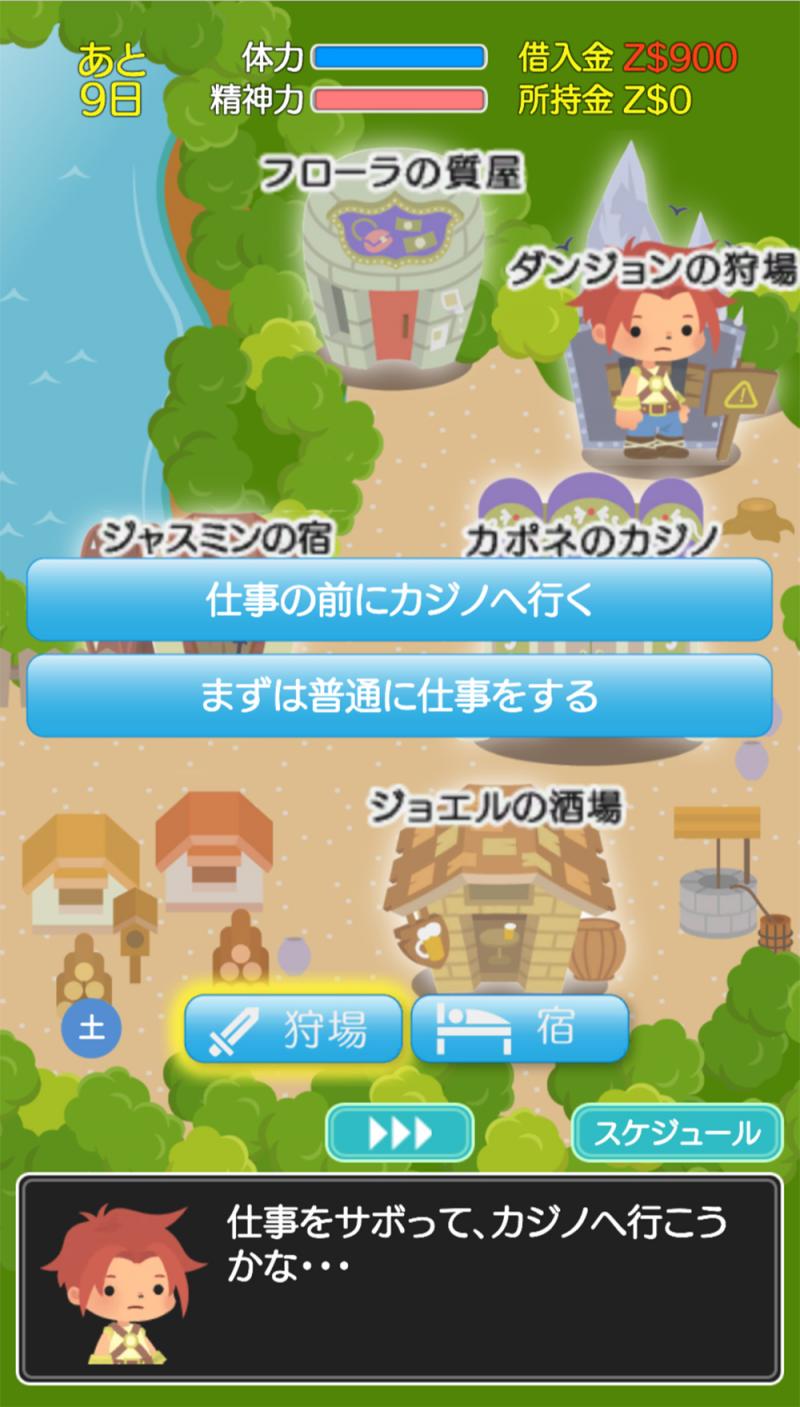Go to the 宿 inn button

(x=519, y=1028)
